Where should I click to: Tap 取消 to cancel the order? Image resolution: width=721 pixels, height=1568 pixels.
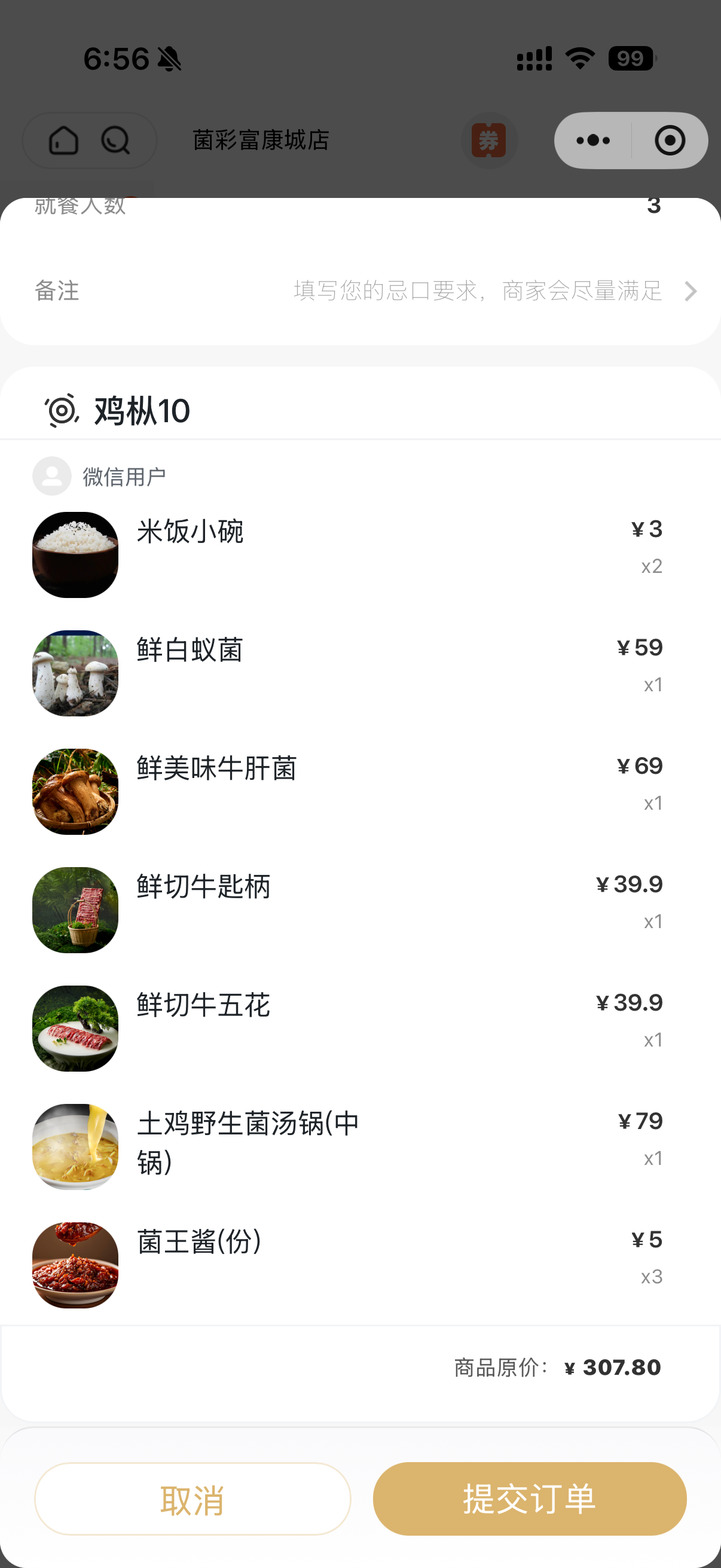click(193, 1499)
